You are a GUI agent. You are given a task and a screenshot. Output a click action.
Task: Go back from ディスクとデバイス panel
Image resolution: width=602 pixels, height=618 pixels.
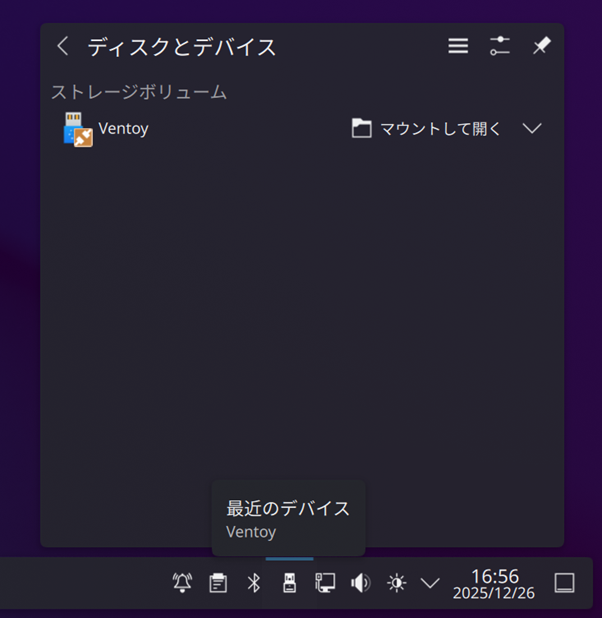pos(63,47)
